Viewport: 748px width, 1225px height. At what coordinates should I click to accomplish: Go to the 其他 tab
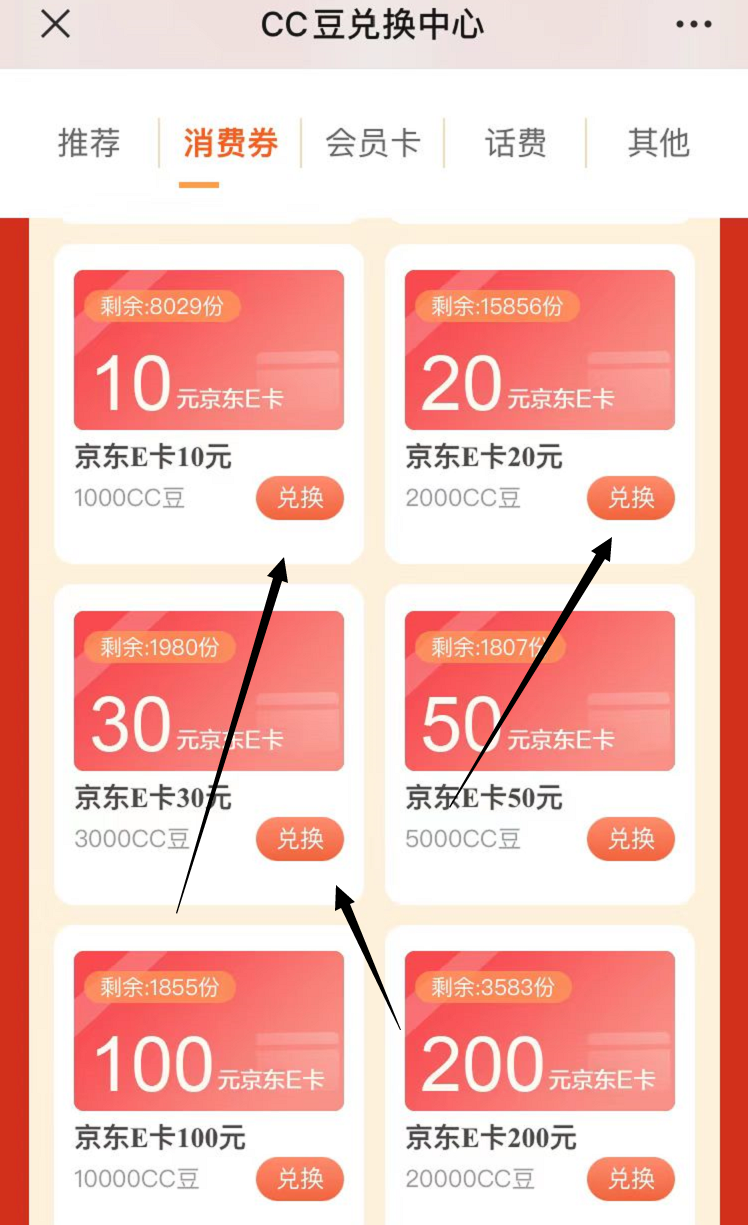(658, 143)
